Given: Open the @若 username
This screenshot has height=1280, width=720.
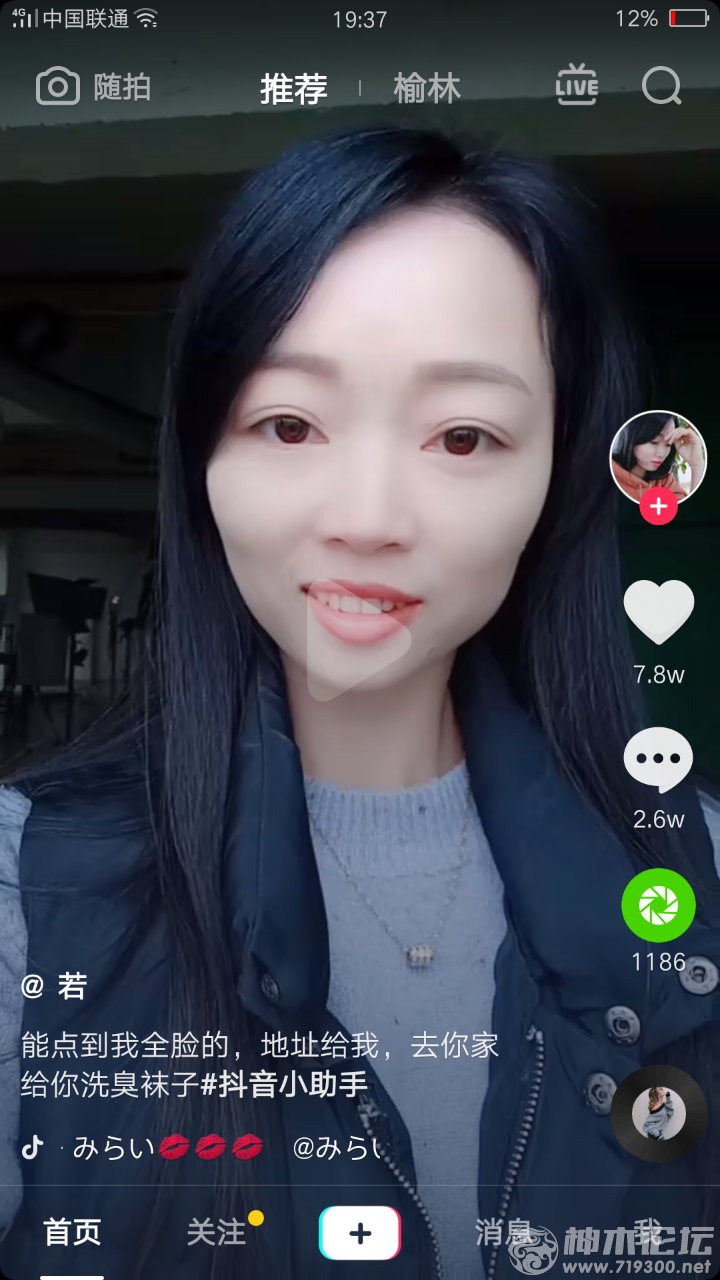Looking at the screenshot, I should (x=55, y=987).
